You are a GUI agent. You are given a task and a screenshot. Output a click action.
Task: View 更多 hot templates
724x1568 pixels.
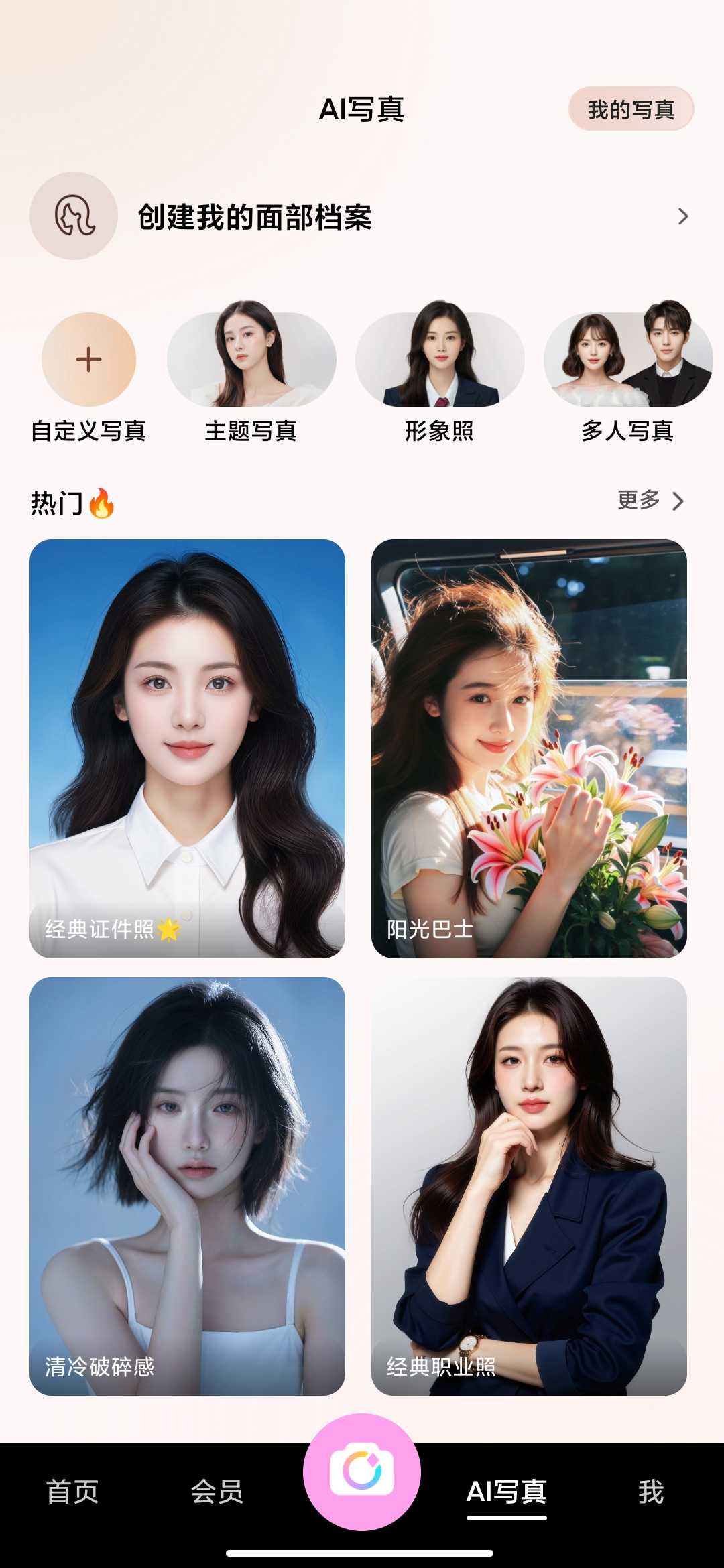coord(650,501)
